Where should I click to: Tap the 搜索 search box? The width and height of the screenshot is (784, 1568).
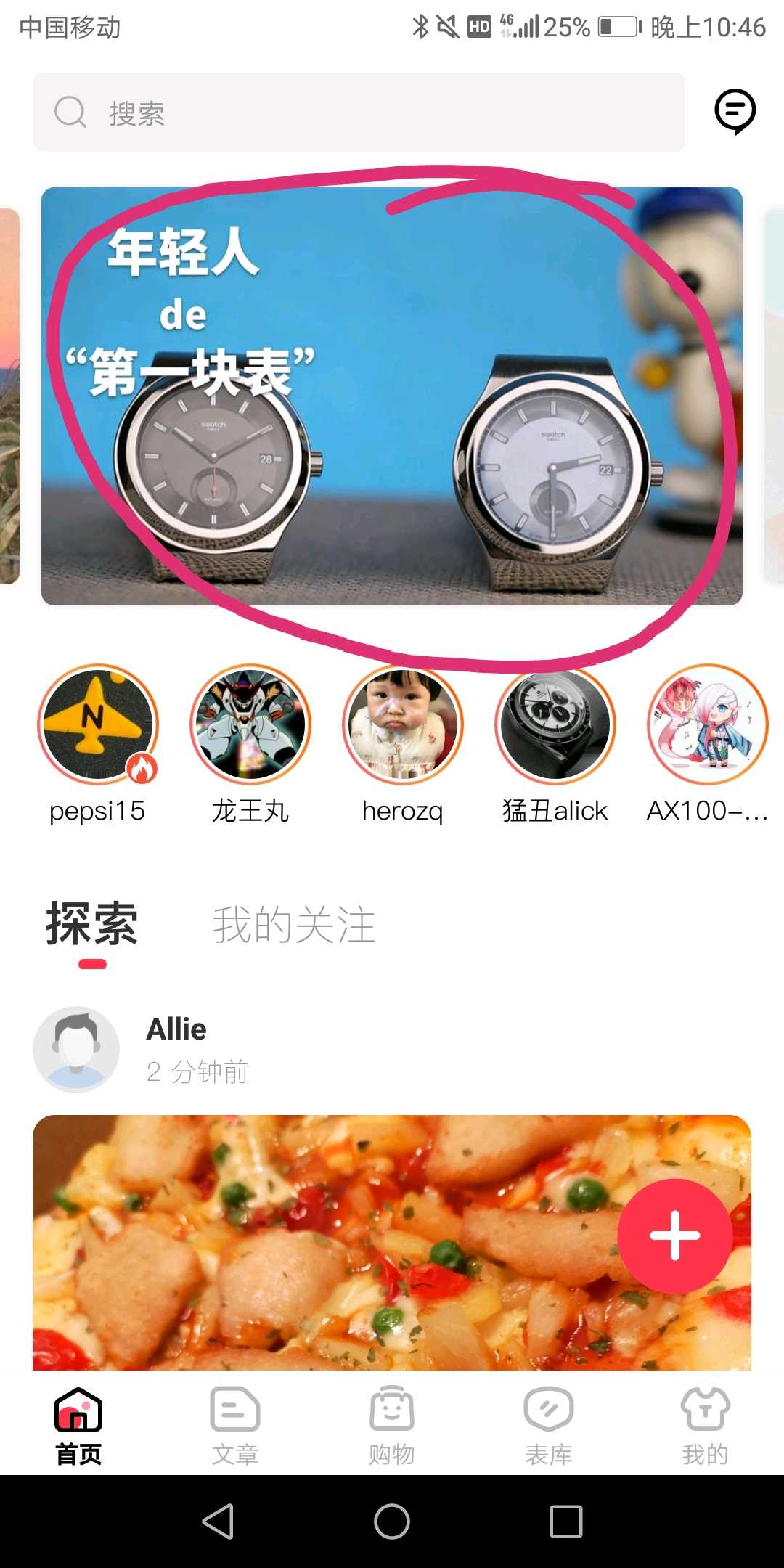[x=359, y=112]
